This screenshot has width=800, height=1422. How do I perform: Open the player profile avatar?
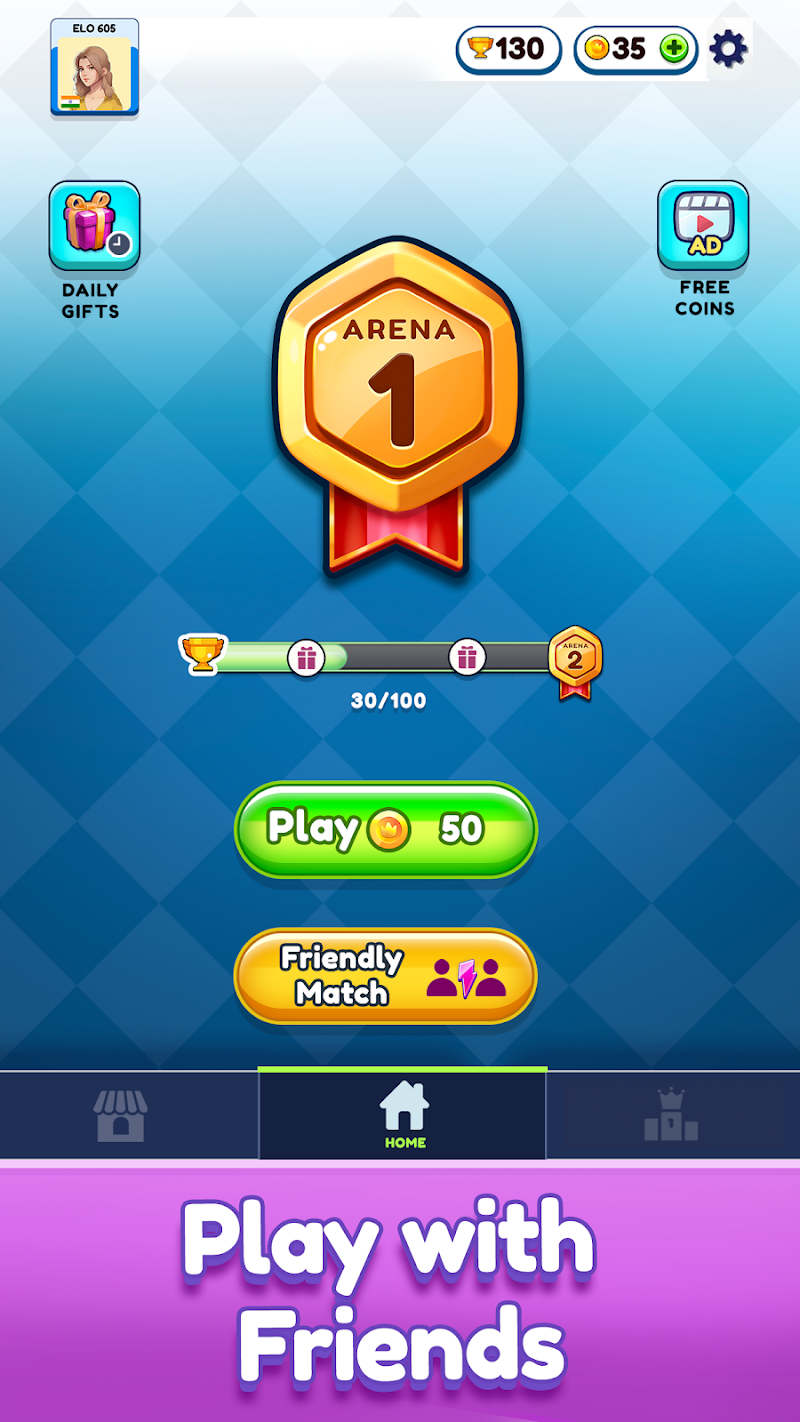click(95, 68)
